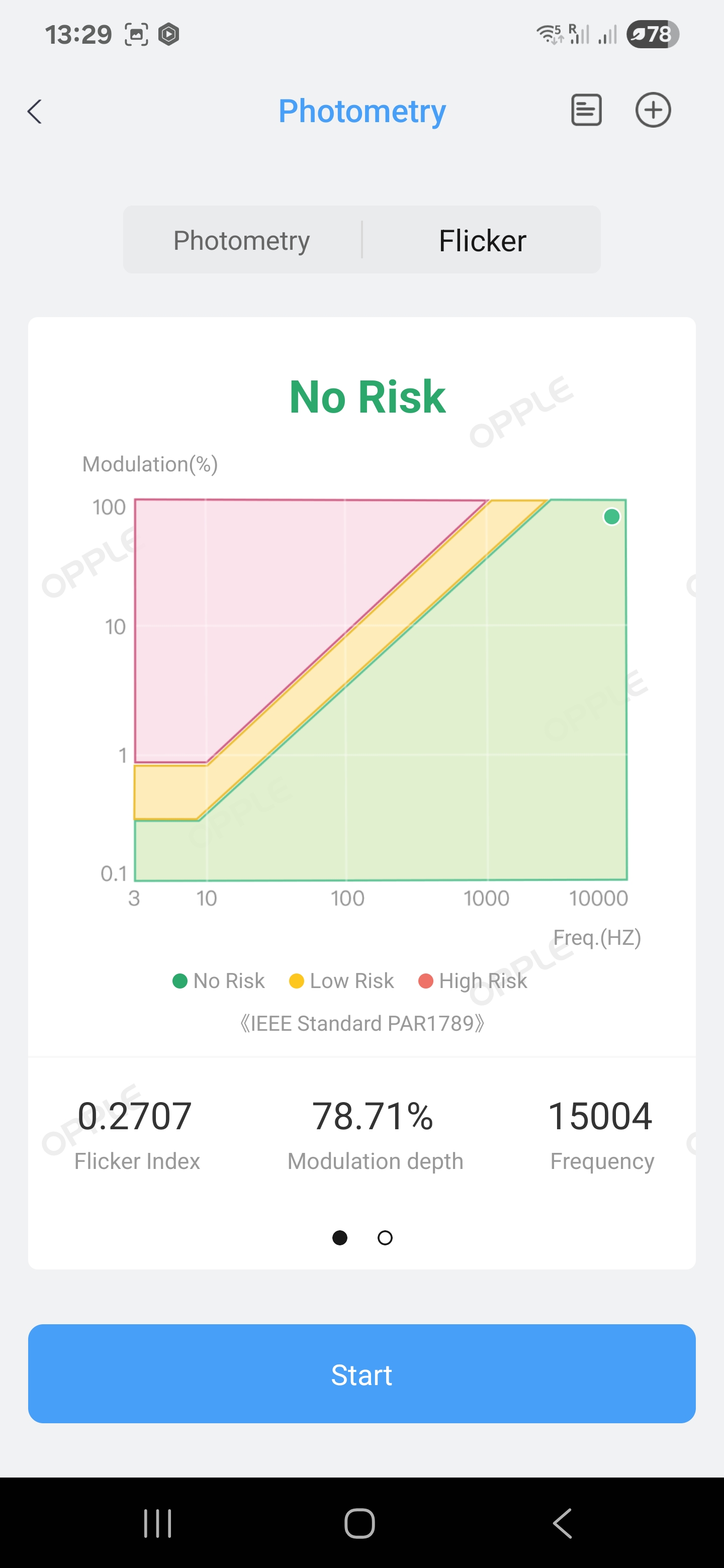Jump to the second page indicator dot

(385, 1237)
